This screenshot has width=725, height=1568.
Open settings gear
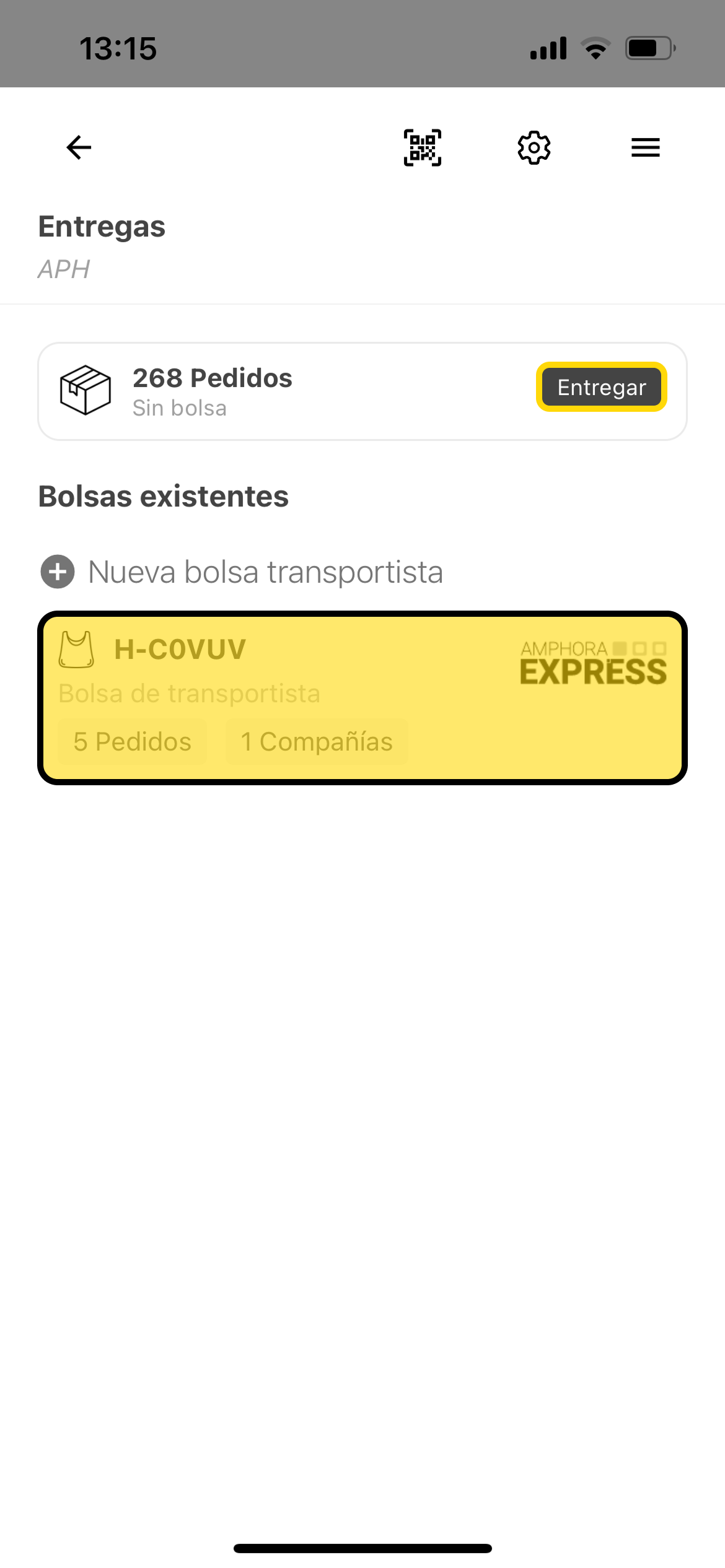coord(534,147)
